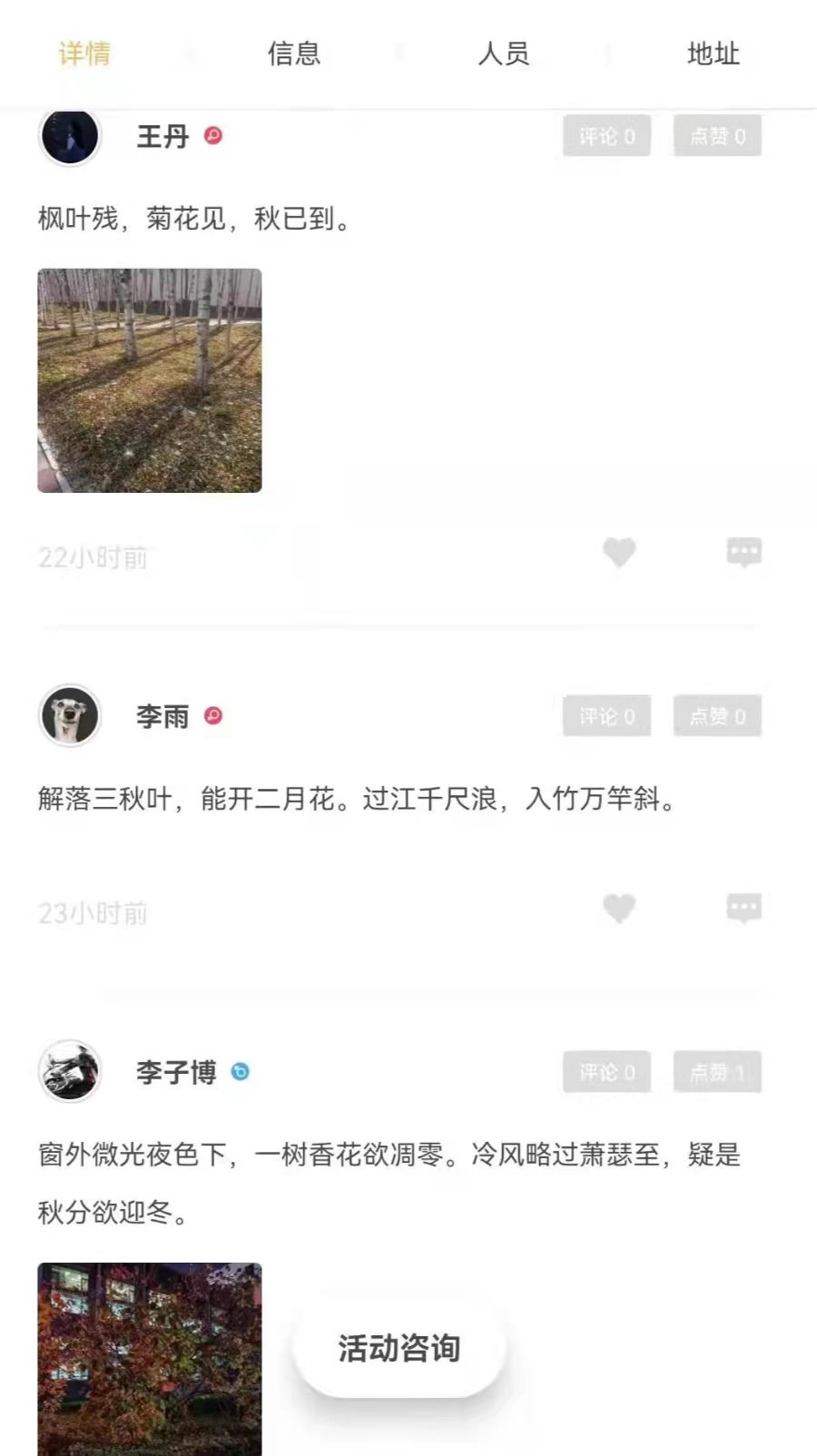This screenshot has height=1456, width=817.
Task: Open 李子博's profile avatar
Action: point(70,1071)
